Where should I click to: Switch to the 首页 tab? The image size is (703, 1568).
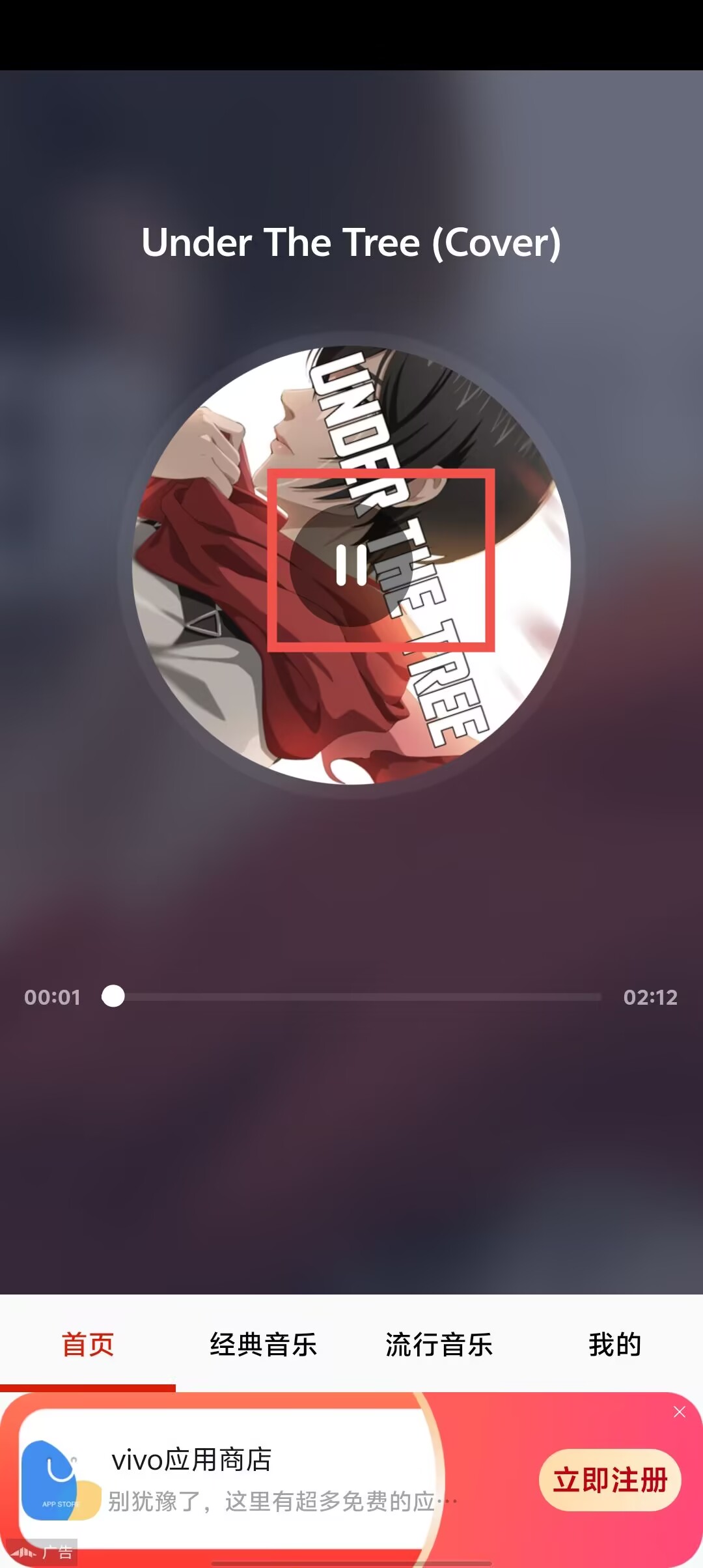point(88,1344)
